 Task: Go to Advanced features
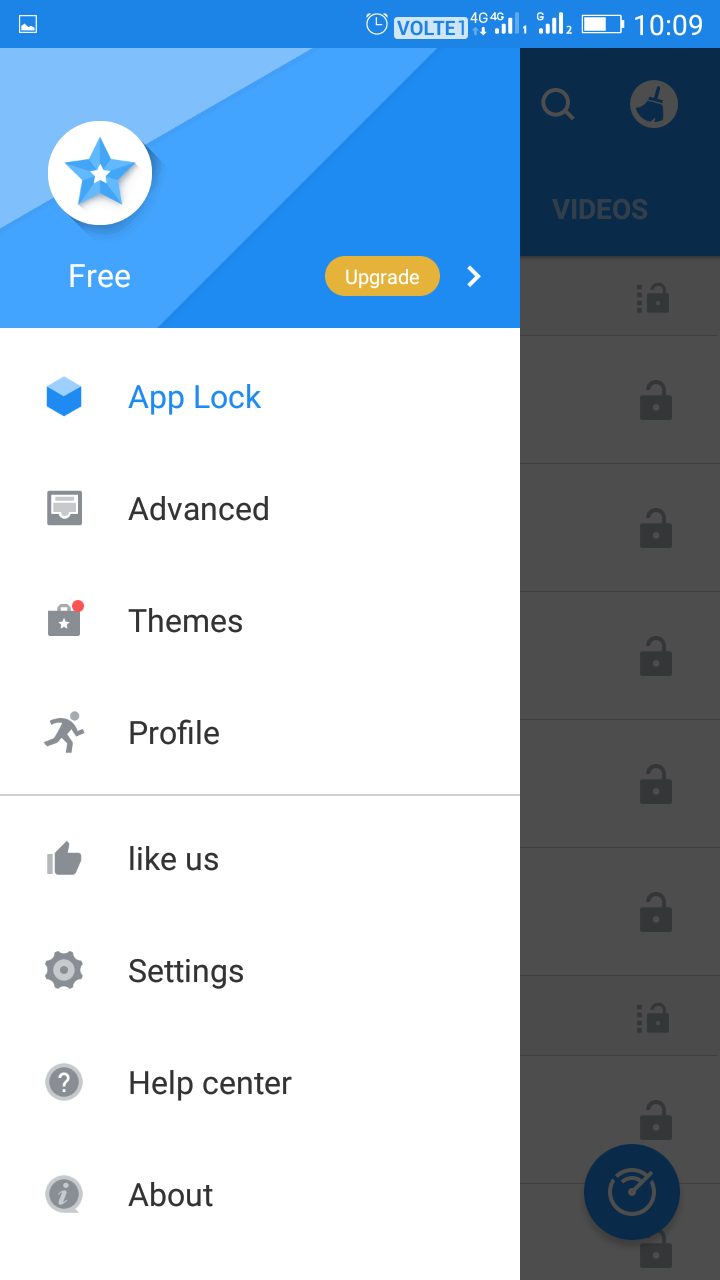[x=260, y=509]
